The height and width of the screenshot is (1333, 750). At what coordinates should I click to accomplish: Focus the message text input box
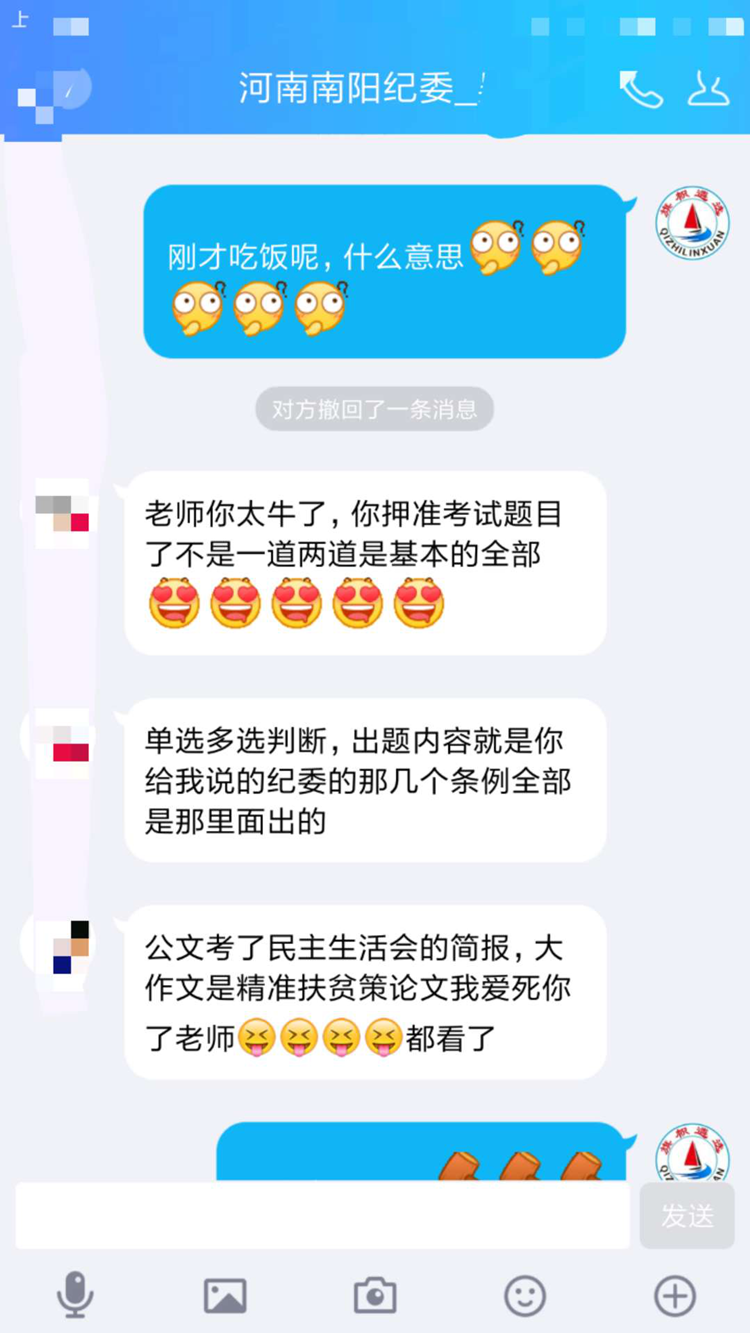pyautogui.click(x=322, y=1215)
